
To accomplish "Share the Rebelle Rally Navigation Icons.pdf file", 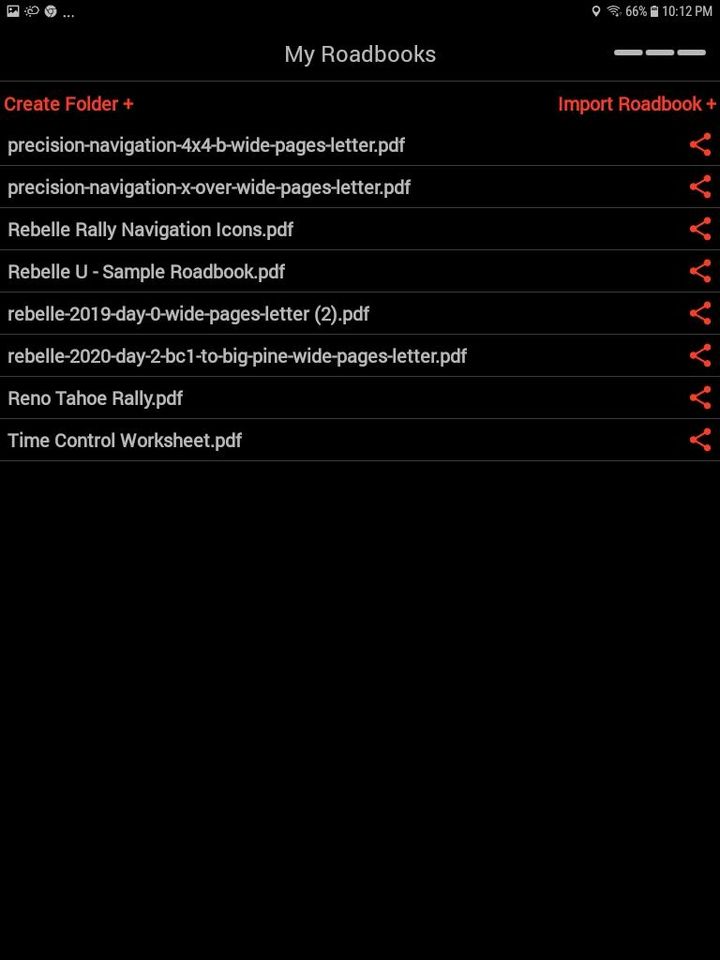I will point(700,228).
